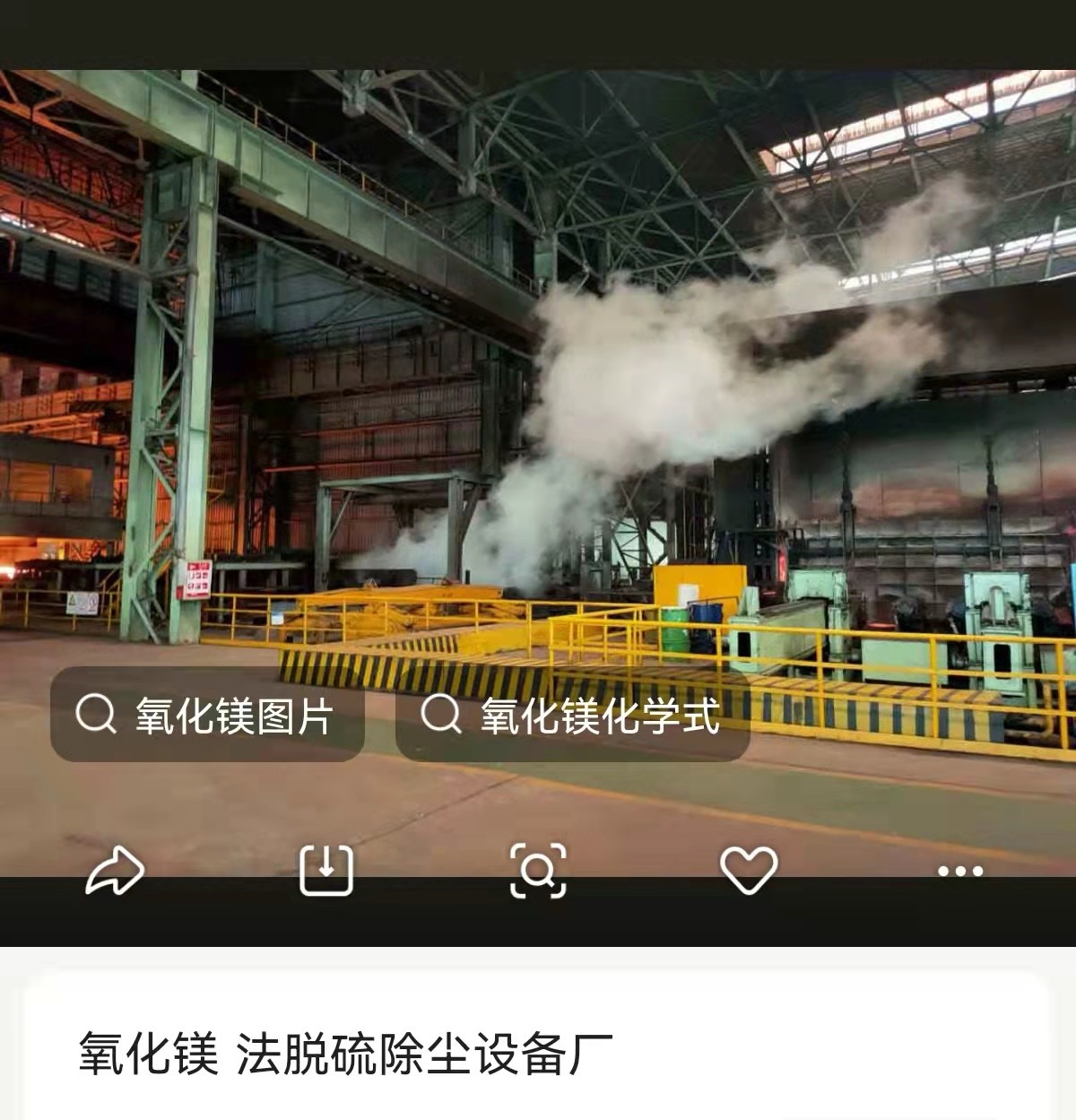
Task: Like this image with the heart
Action: tap(749, 870)
